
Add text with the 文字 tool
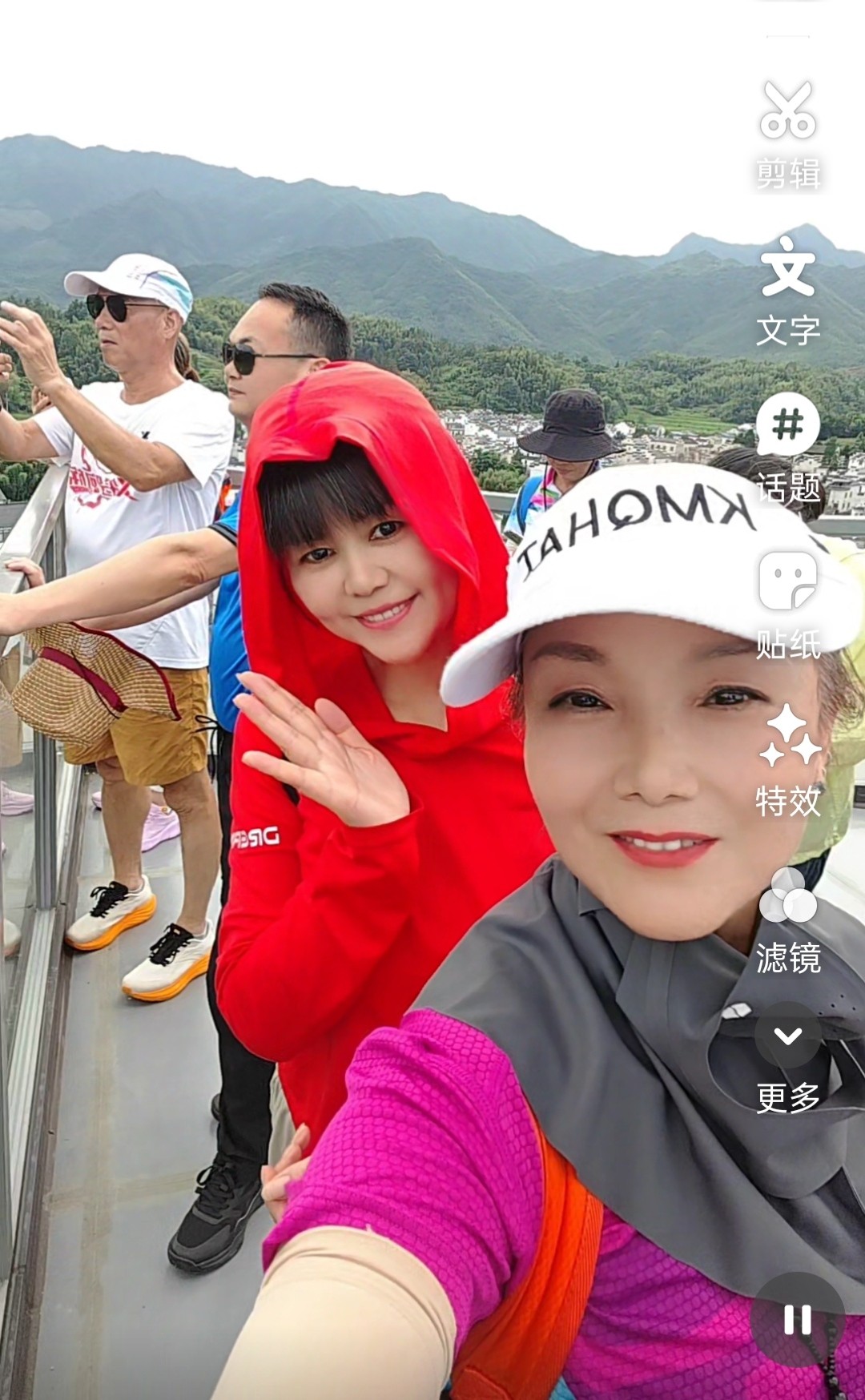[789, 292]
